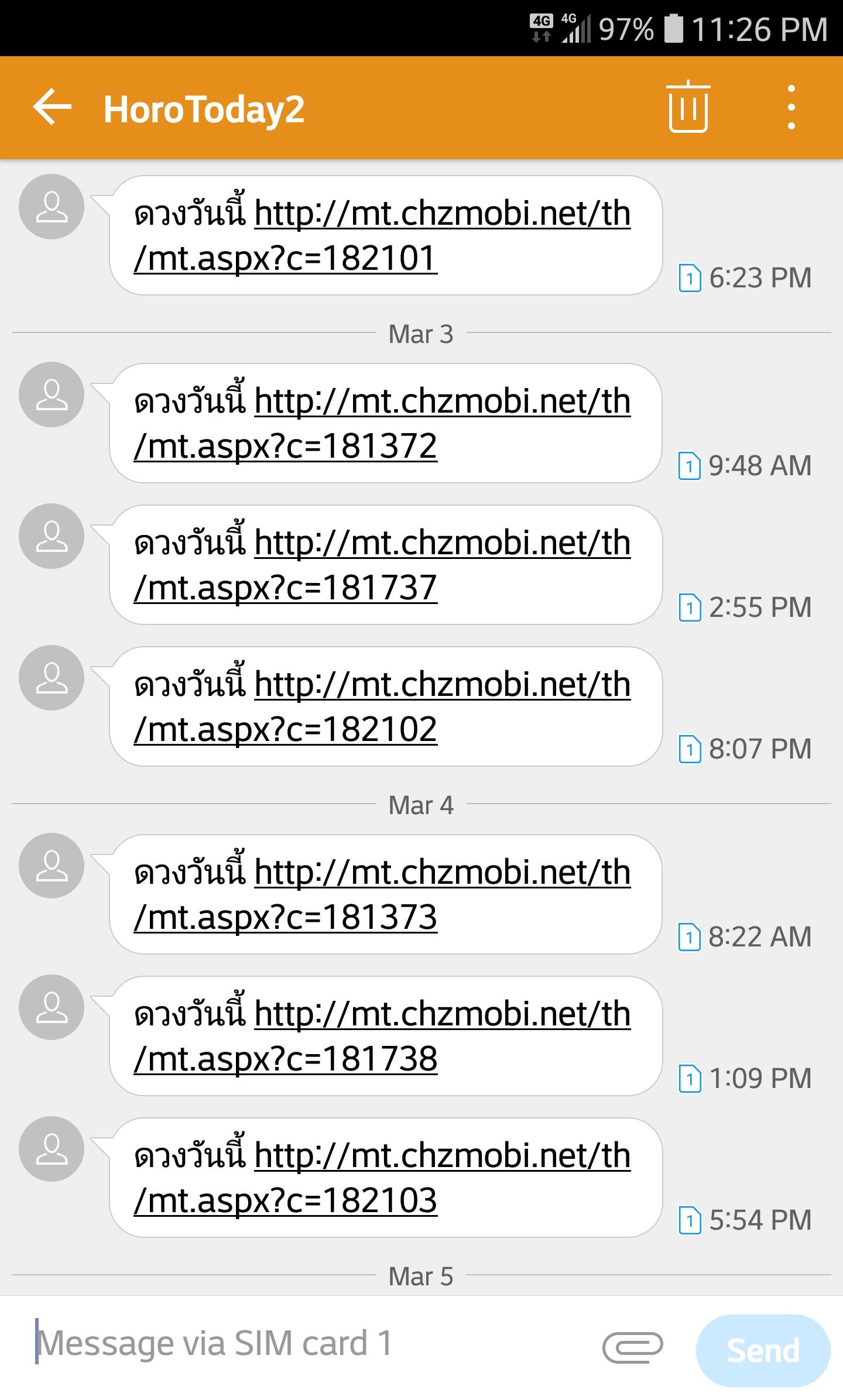Open the link ending in c=182101
Viewport: 843px width, 1400px height.
tap(383, 235)
